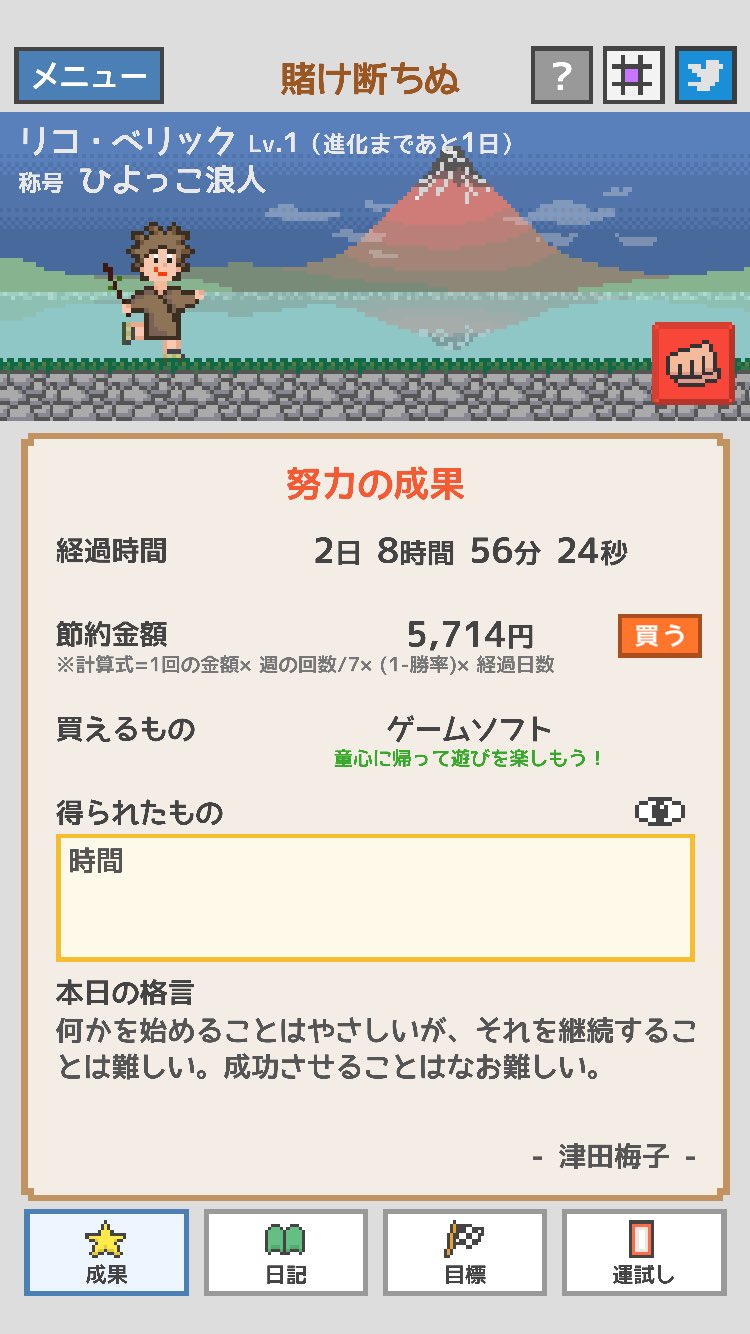The height and width of the screenshot is (1334, 750).
Task: Tap the red fist button
Action: coord(692,364)
